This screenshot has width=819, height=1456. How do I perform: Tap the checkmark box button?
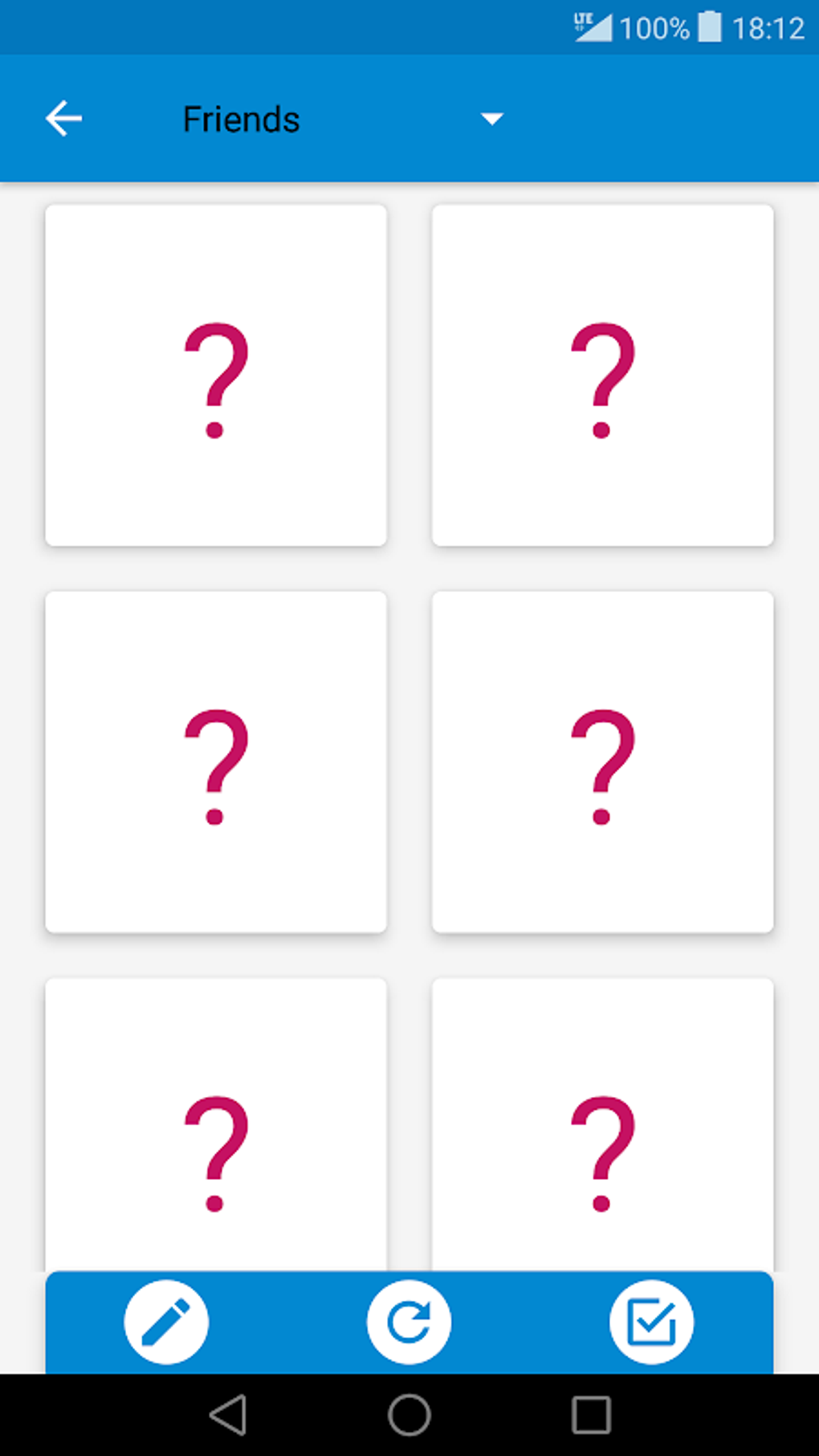(651, 1322)
